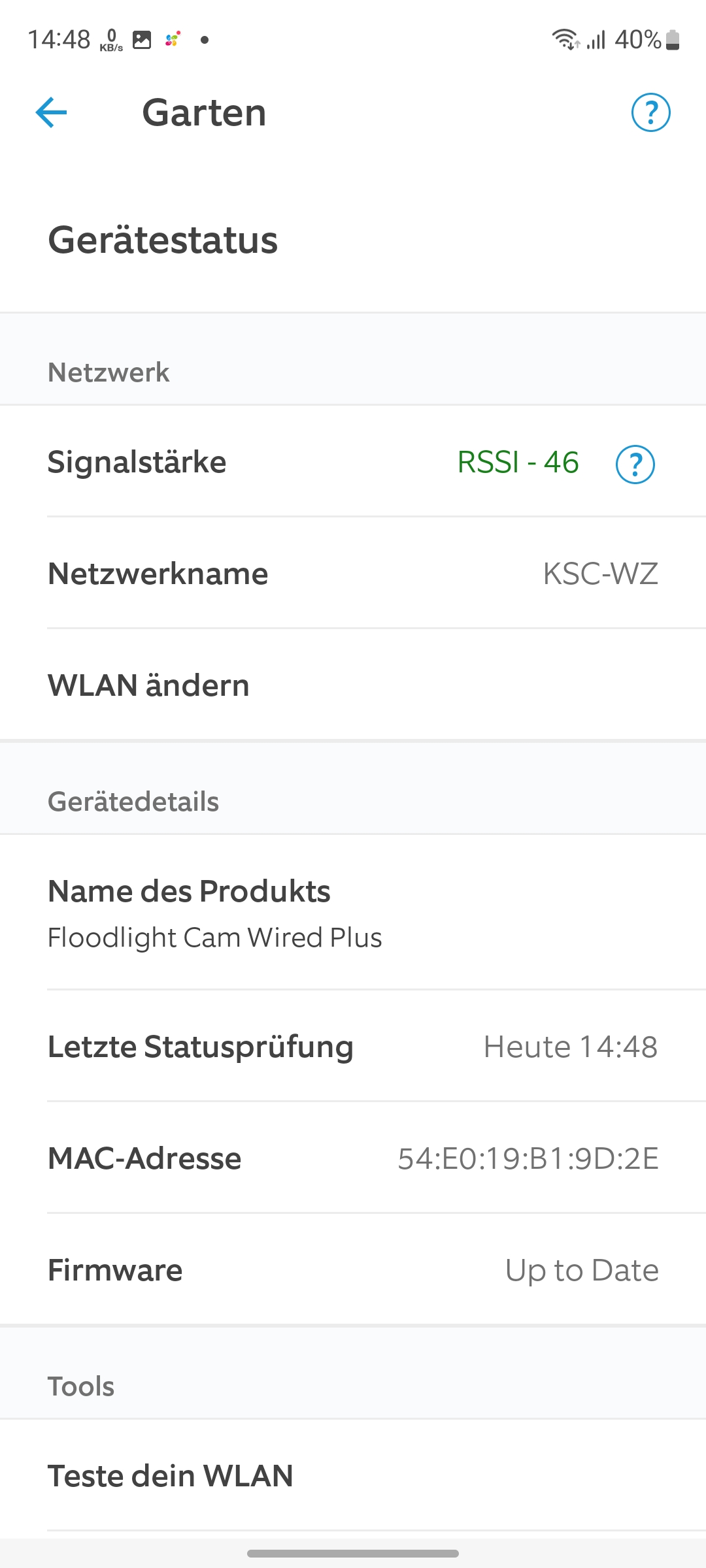Open the help icon beside Garten
Viewport: 706px width, 1568px height.
[650, 112]
